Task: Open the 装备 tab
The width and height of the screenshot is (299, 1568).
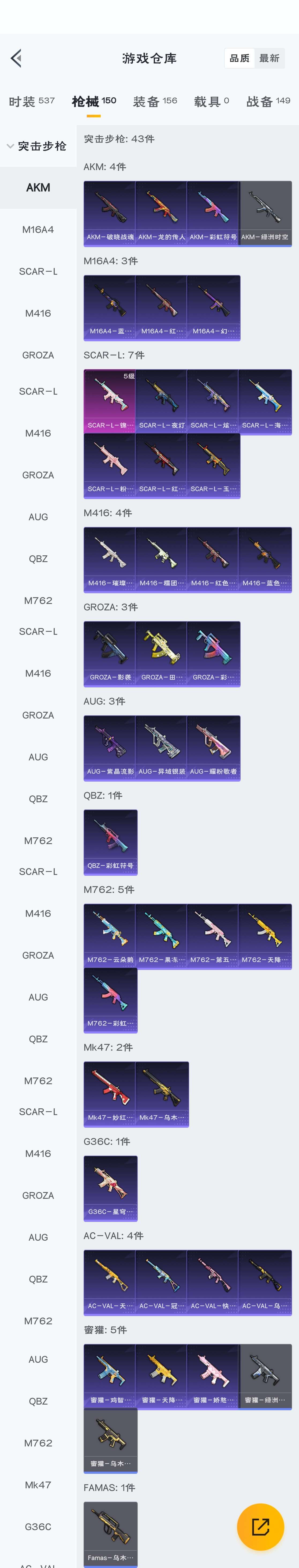Action: pyautogui.click(x=155, y=101)
